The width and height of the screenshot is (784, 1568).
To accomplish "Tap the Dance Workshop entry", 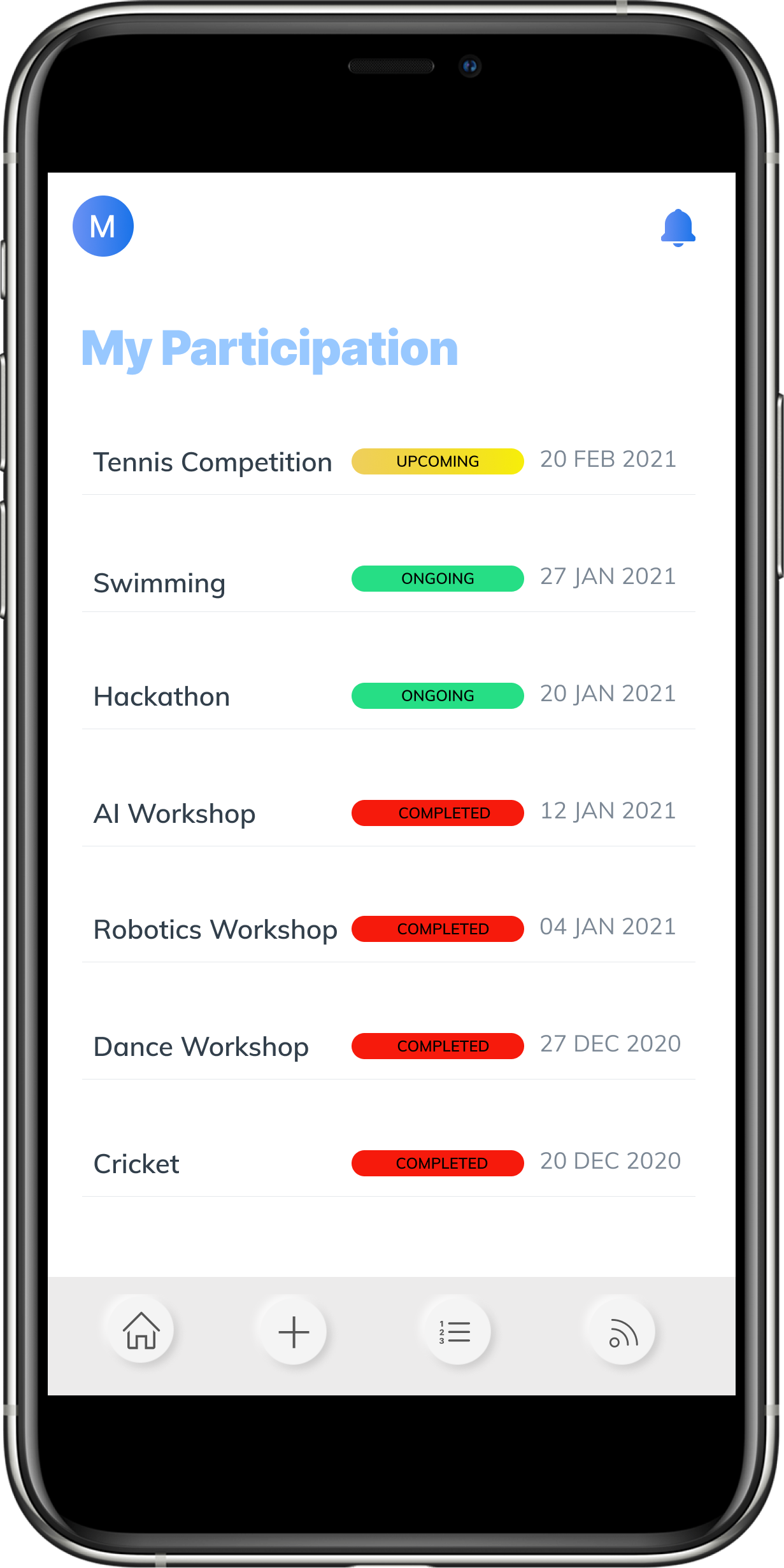I will [388, 1046].
